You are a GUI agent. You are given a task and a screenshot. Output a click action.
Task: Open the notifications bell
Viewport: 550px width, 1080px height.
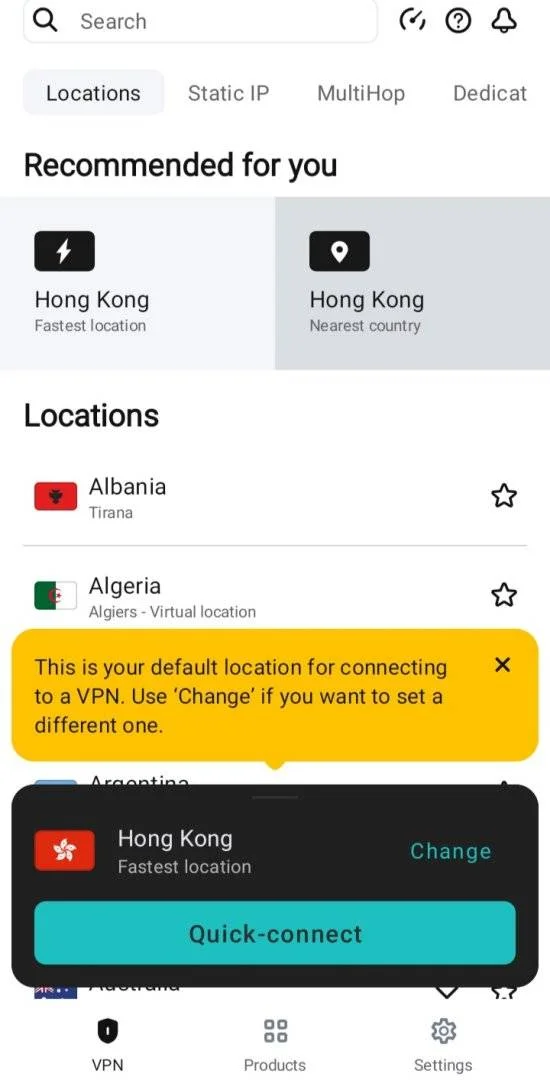[x=503, y=21]
